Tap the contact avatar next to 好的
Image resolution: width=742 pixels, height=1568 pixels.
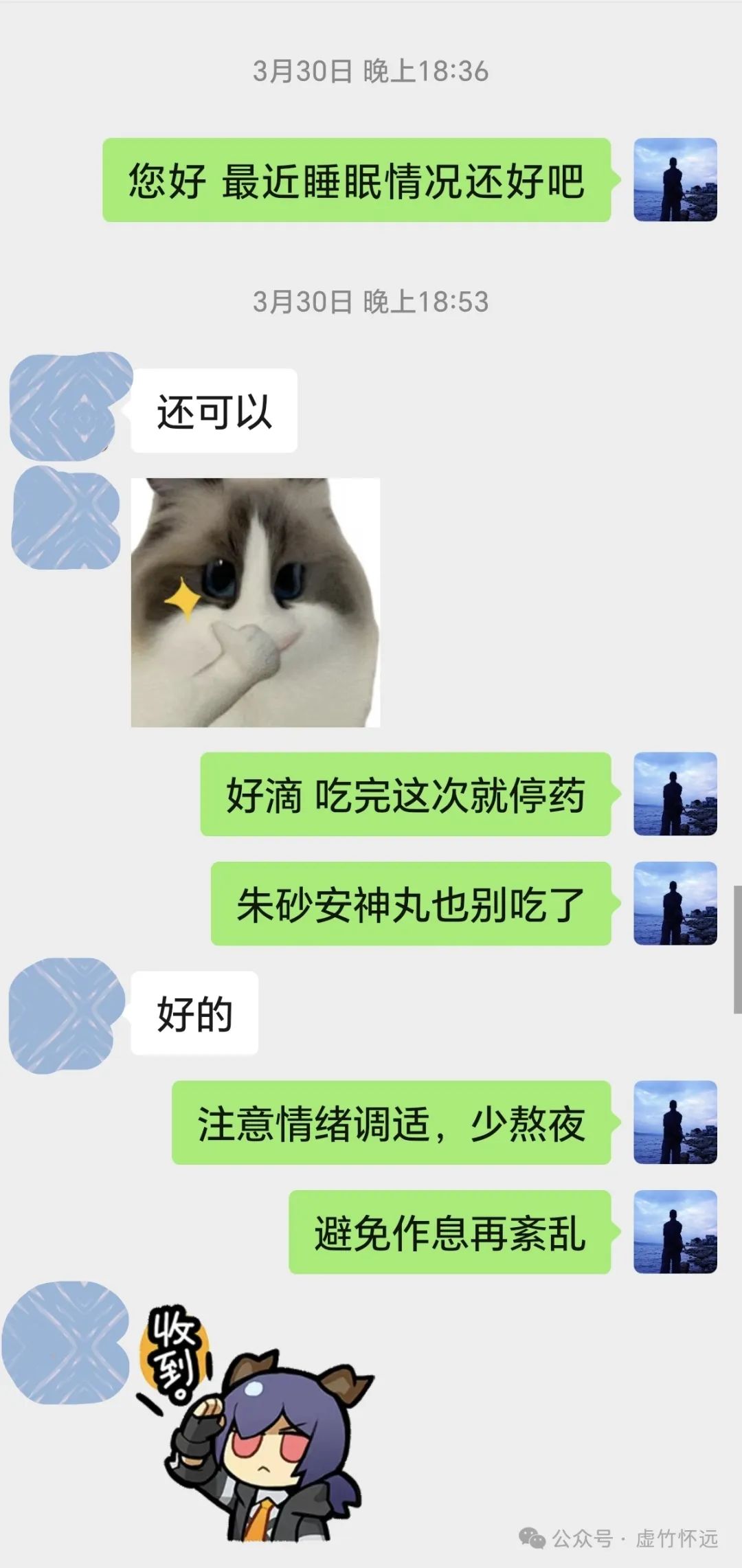[x=65, y=1014]
